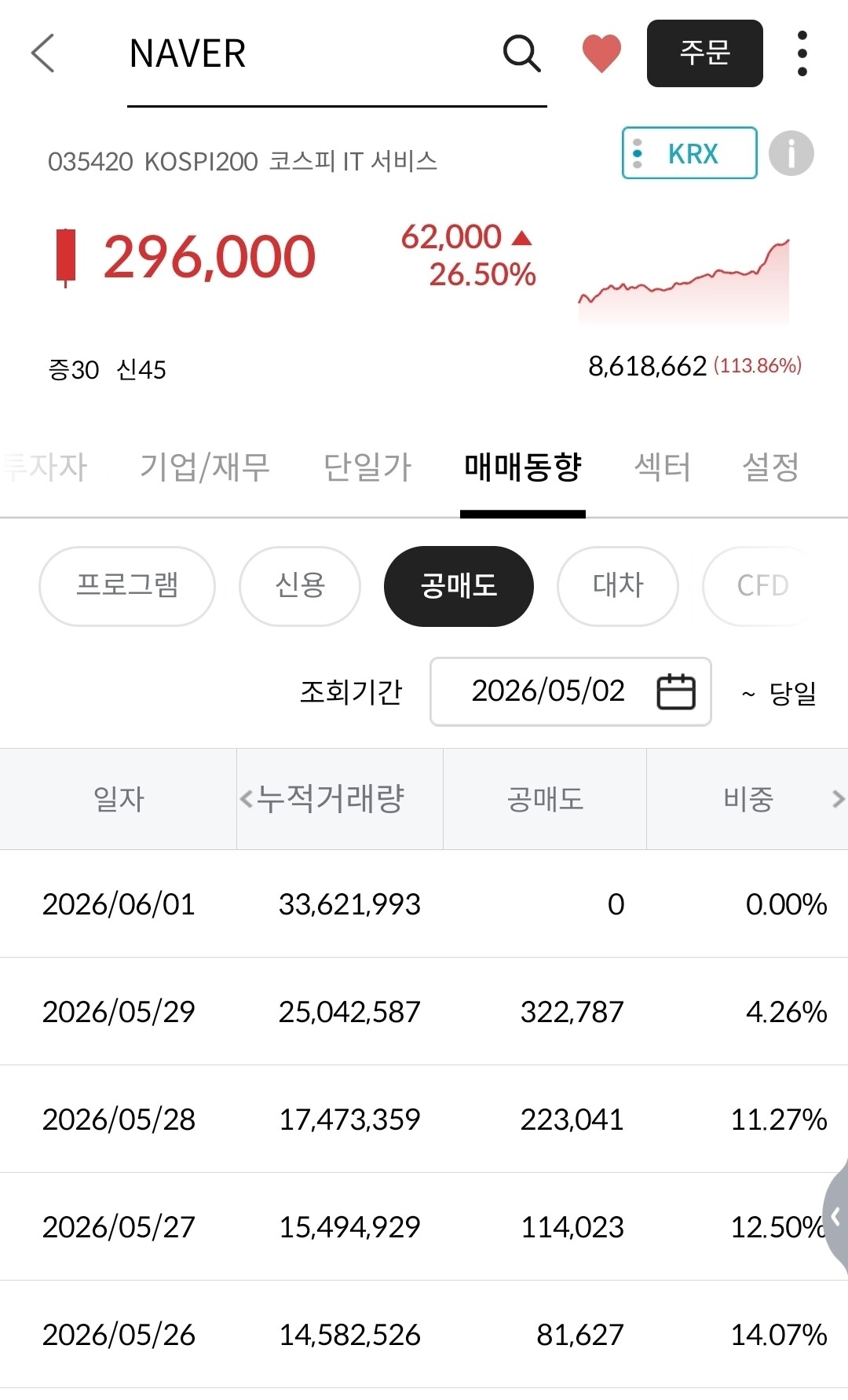Screen dimensions: 848x1400
Task: Open the 주문 order button
Action: tap(704, 53)
